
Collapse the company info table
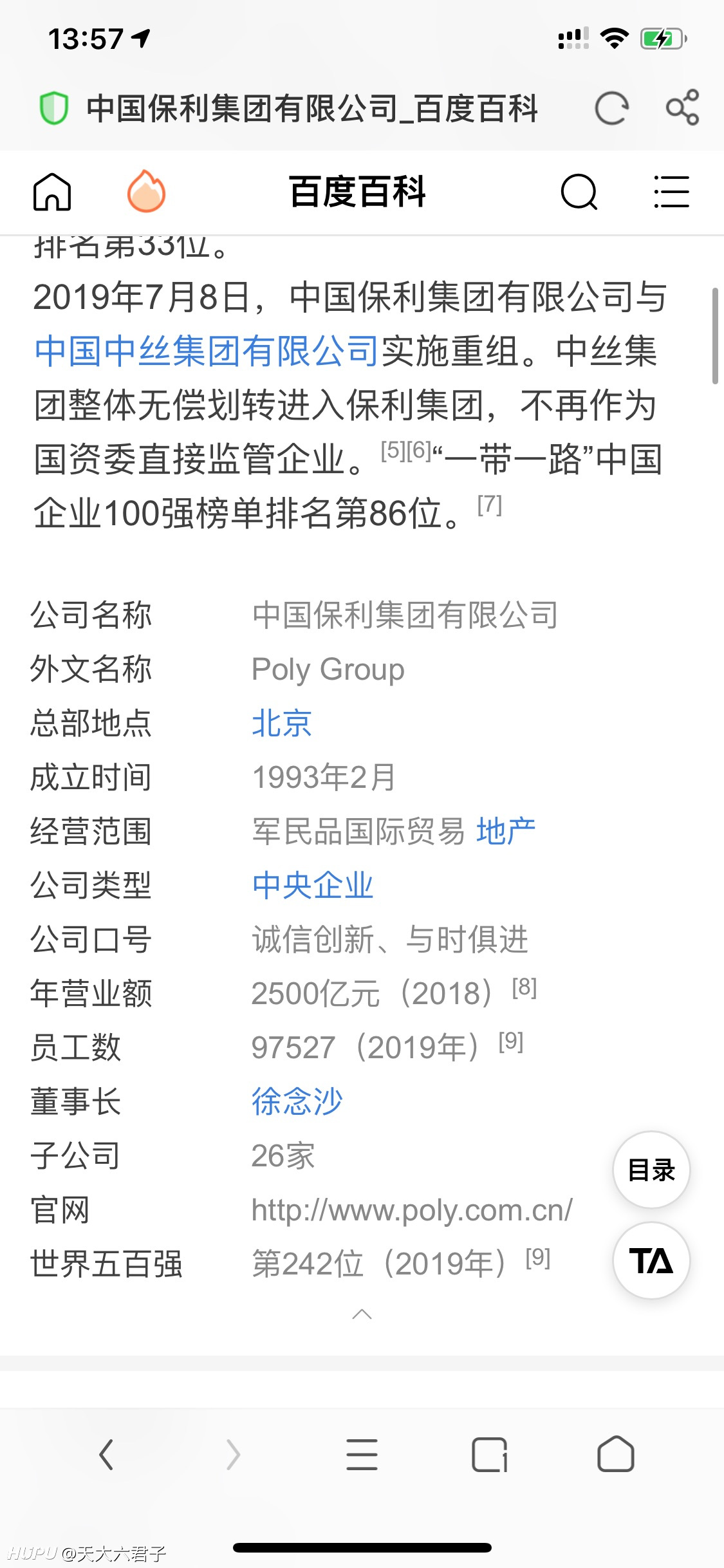click(x=362, y=1314)
